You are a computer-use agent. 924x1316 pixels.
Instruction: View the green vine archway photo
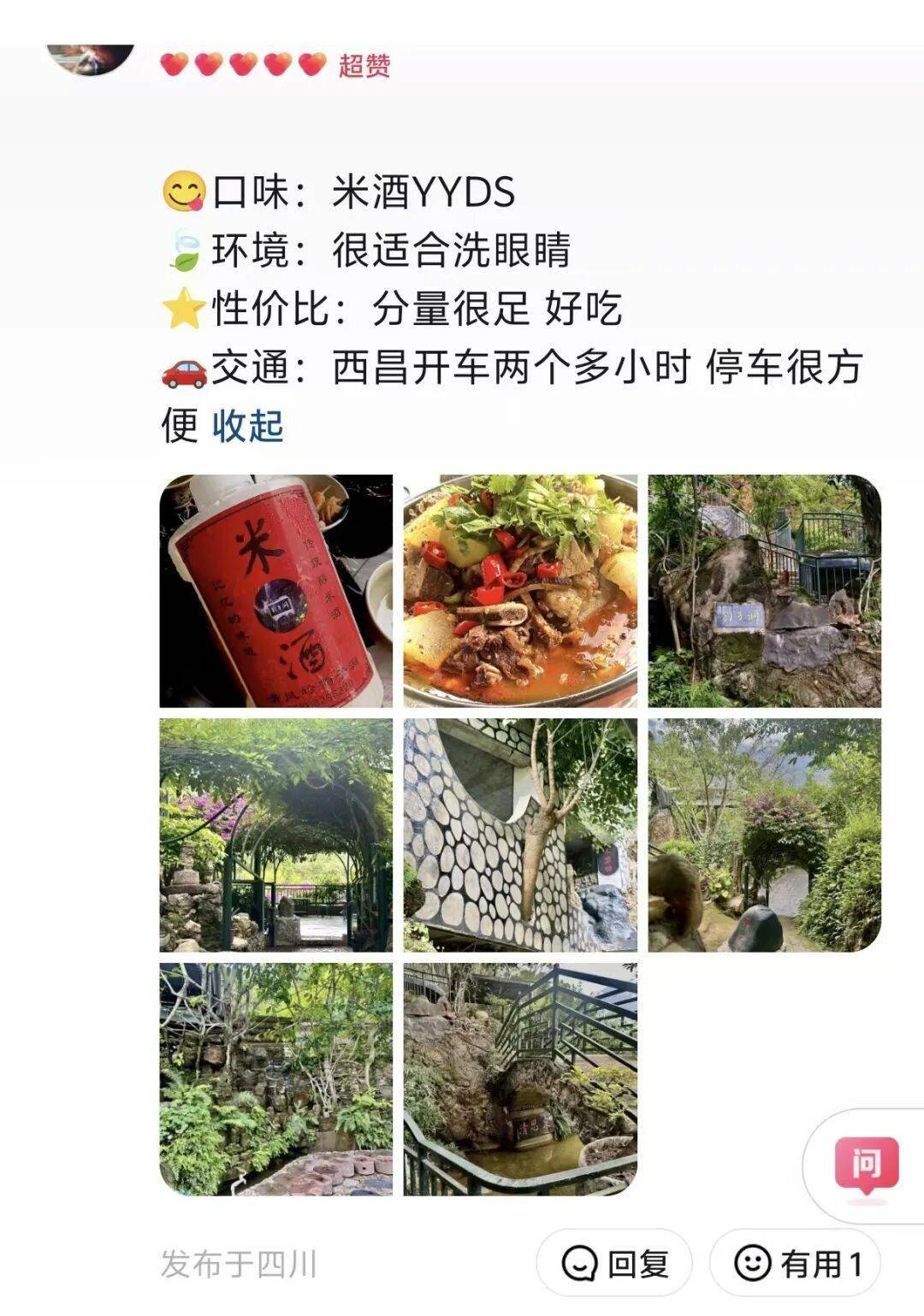(x=275, y=835)
